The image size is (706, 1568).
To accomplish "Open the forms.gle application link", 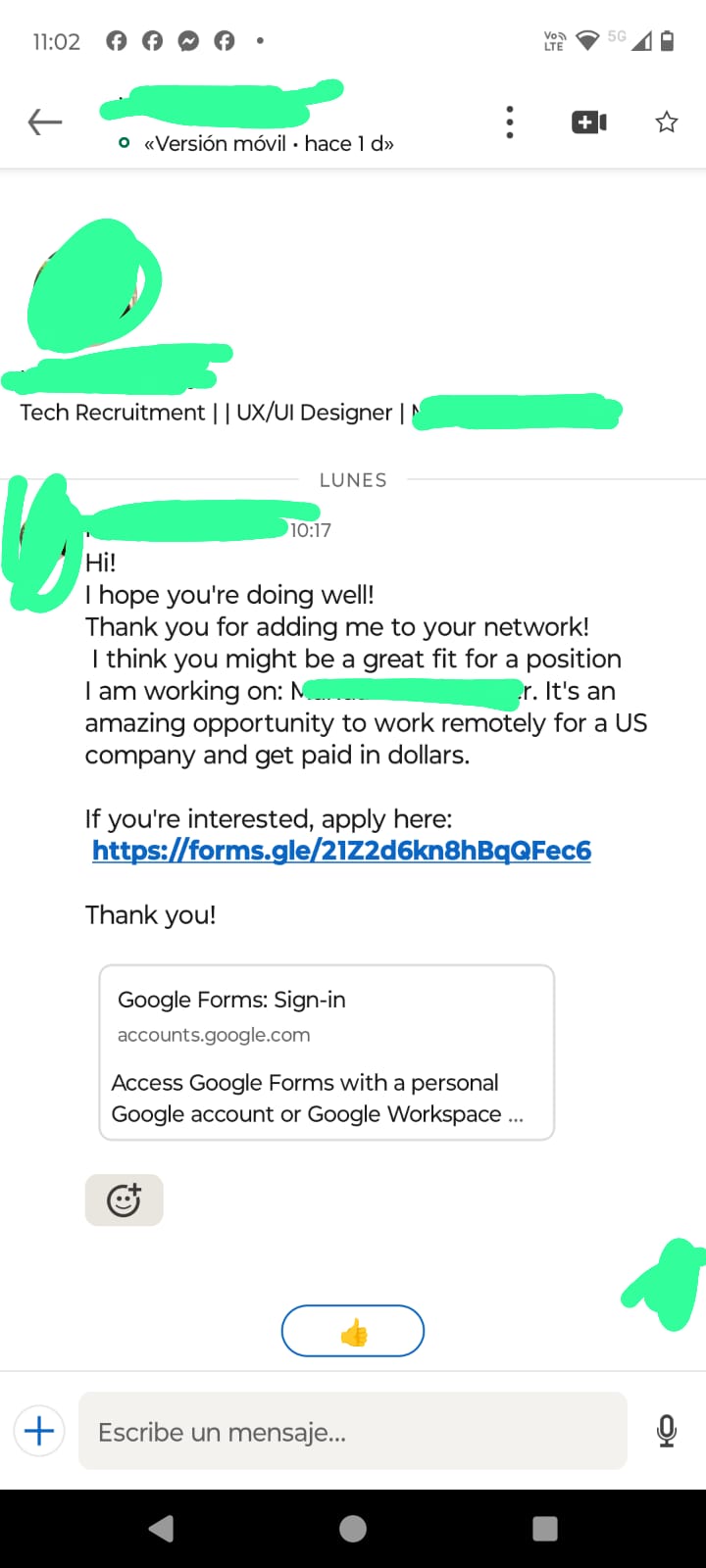I will pos(341,851).
